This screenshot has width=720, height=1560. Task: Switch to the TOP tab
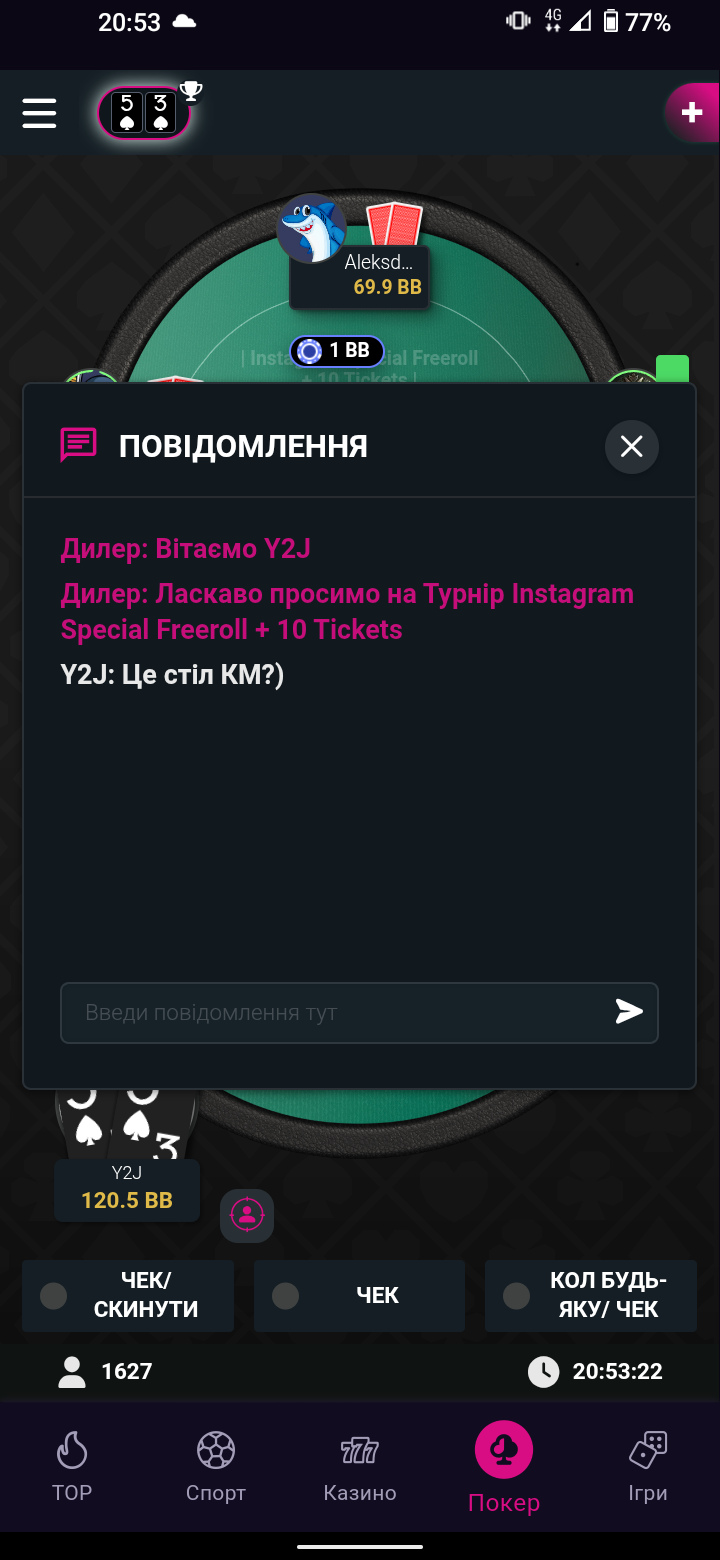click(72, 1466)
